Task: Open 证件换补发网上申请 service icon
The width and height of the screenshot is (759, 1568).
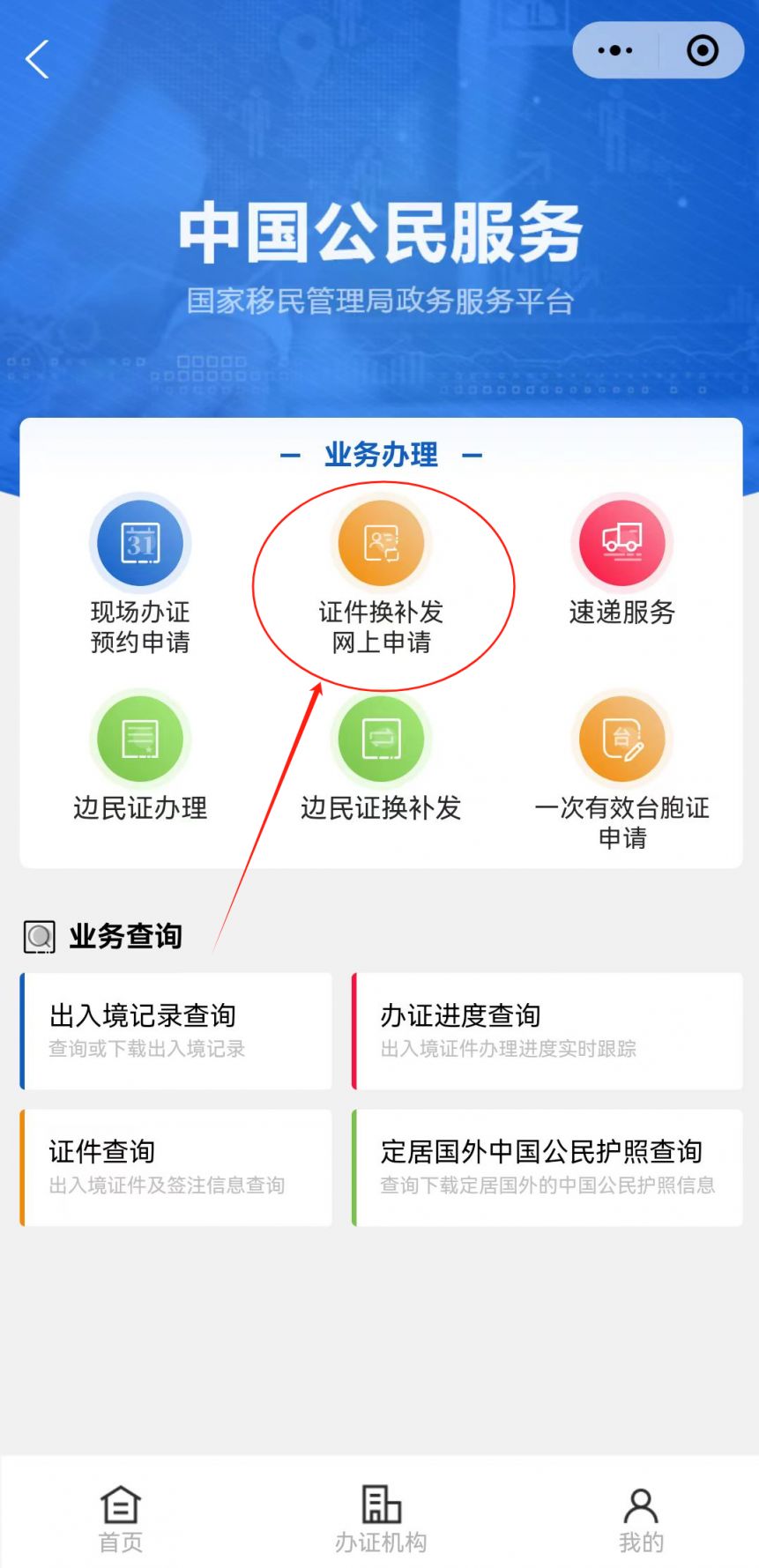Action: pyautogui.click(x=382, y=542)
